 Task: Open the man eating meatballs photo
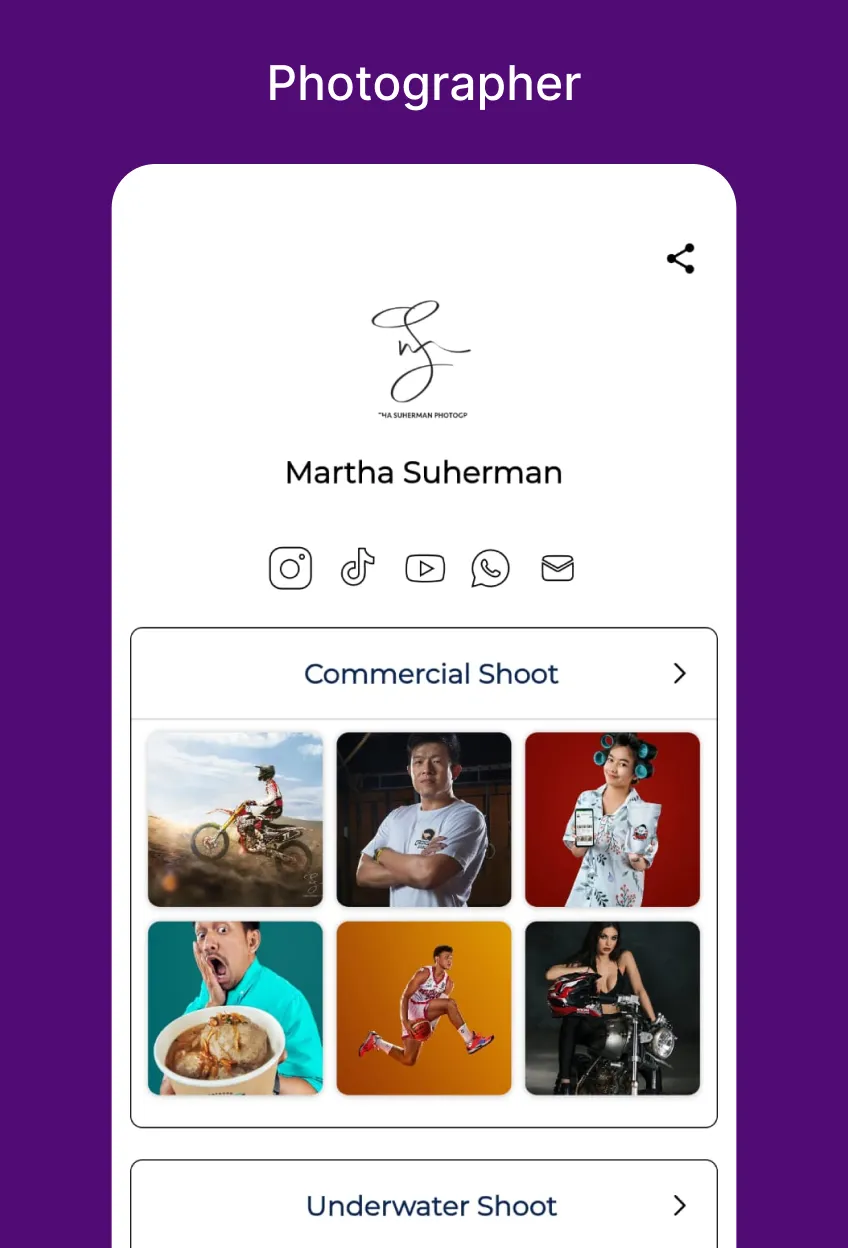235,1007
